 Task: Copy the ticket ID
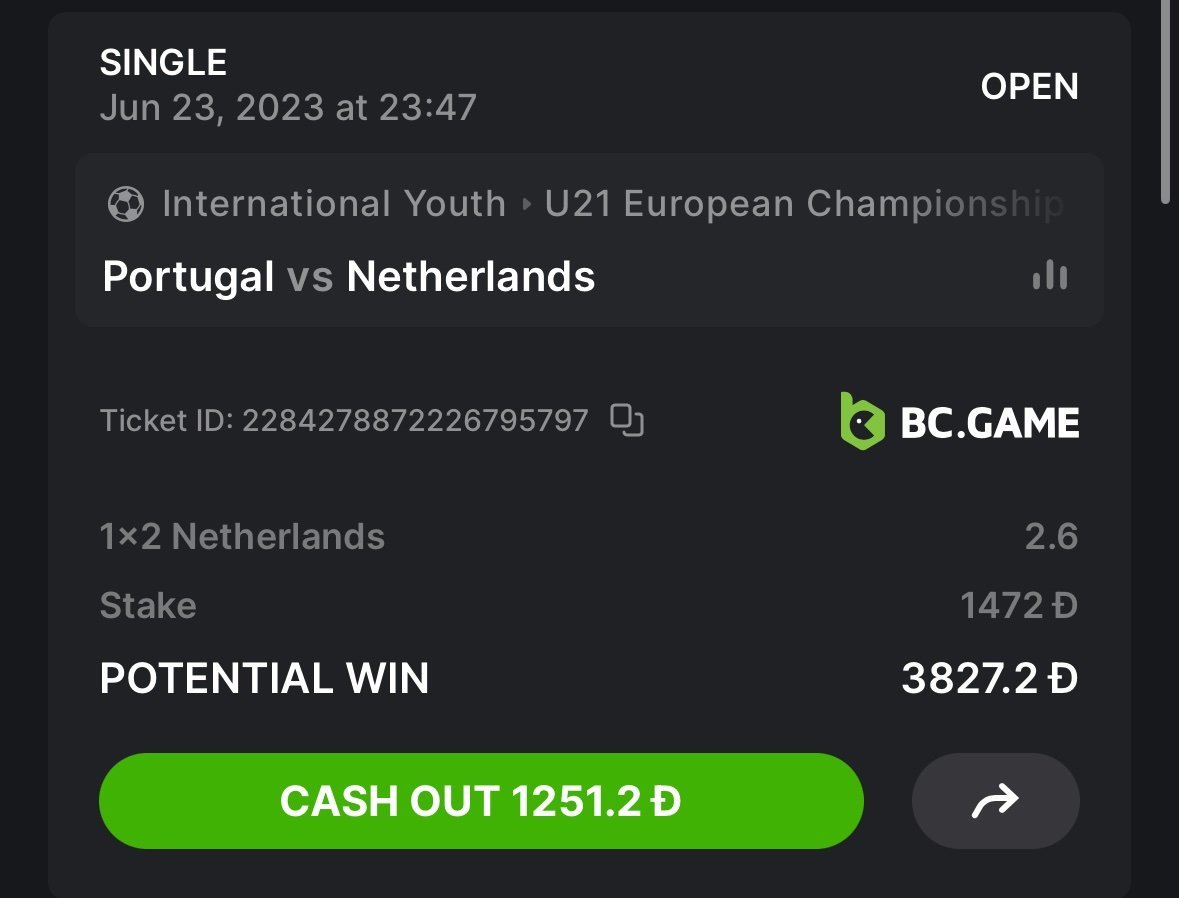[626, 420]
